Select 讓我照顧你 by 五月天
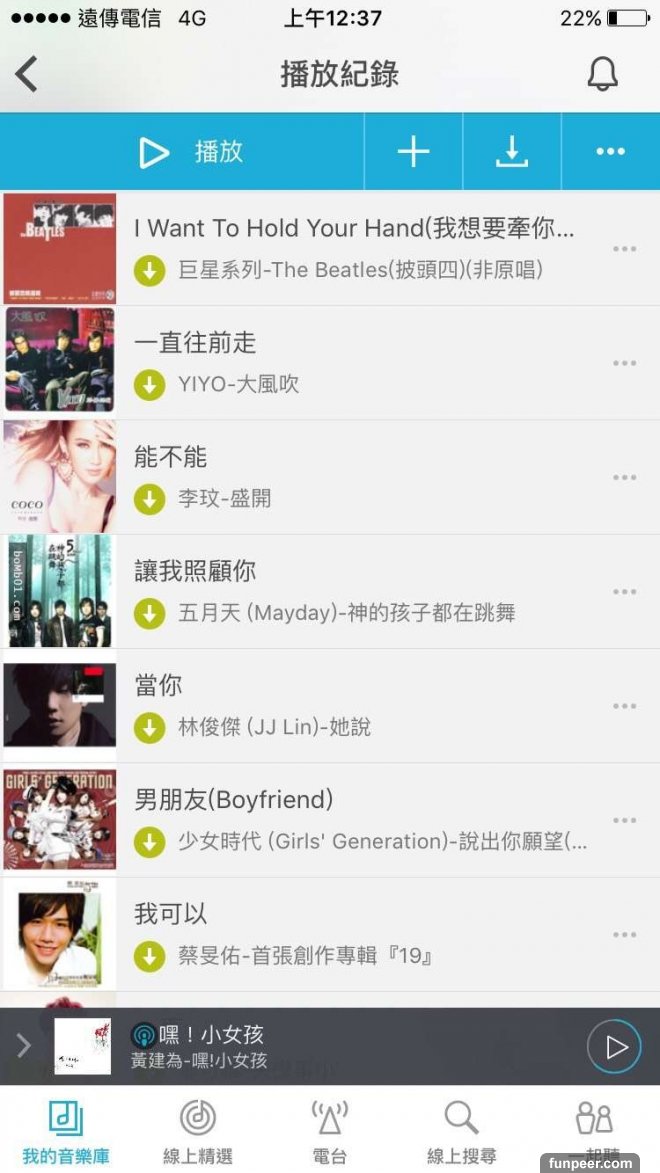 (195, 571)
